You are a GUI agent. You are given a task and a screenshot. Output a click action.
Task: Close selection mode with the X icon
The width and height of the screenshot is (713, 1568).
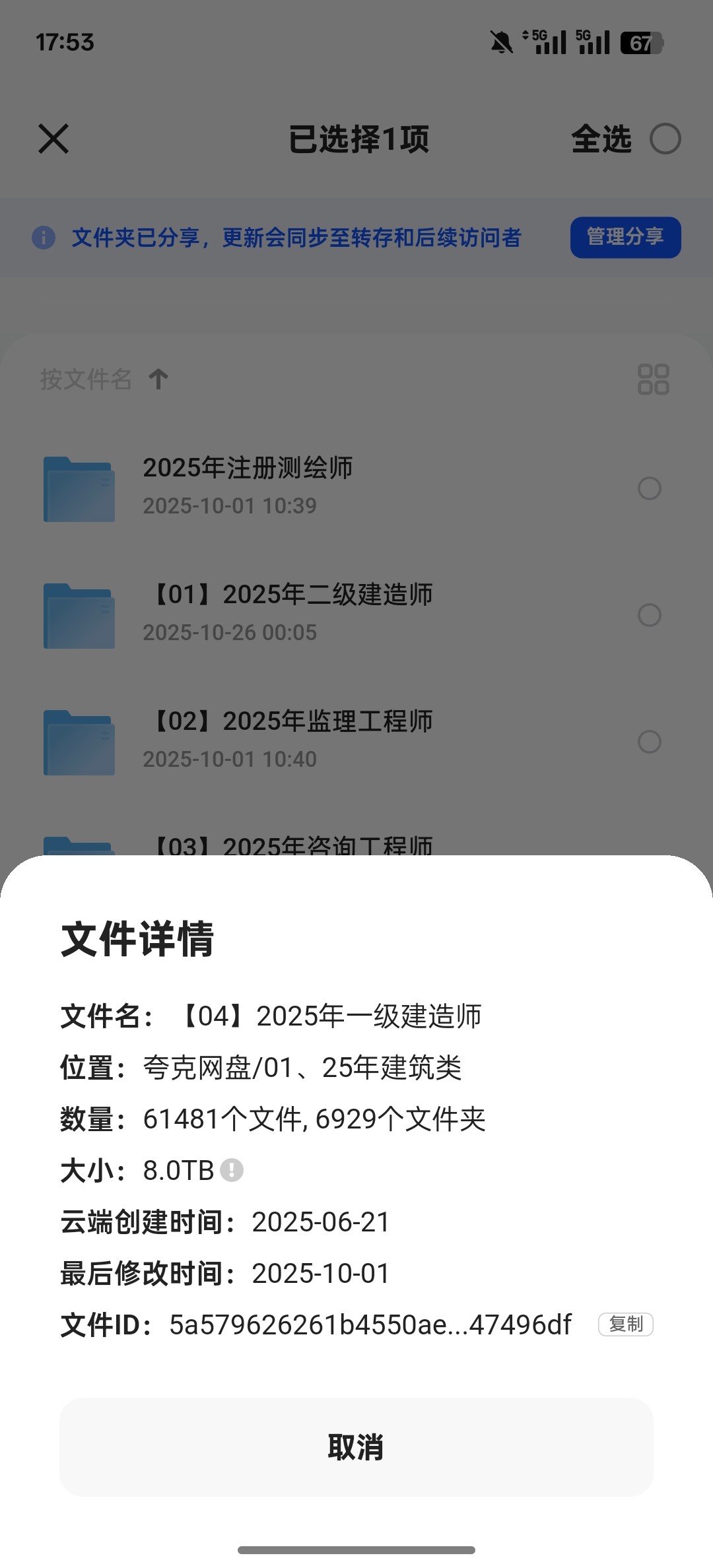pos(53,139)
